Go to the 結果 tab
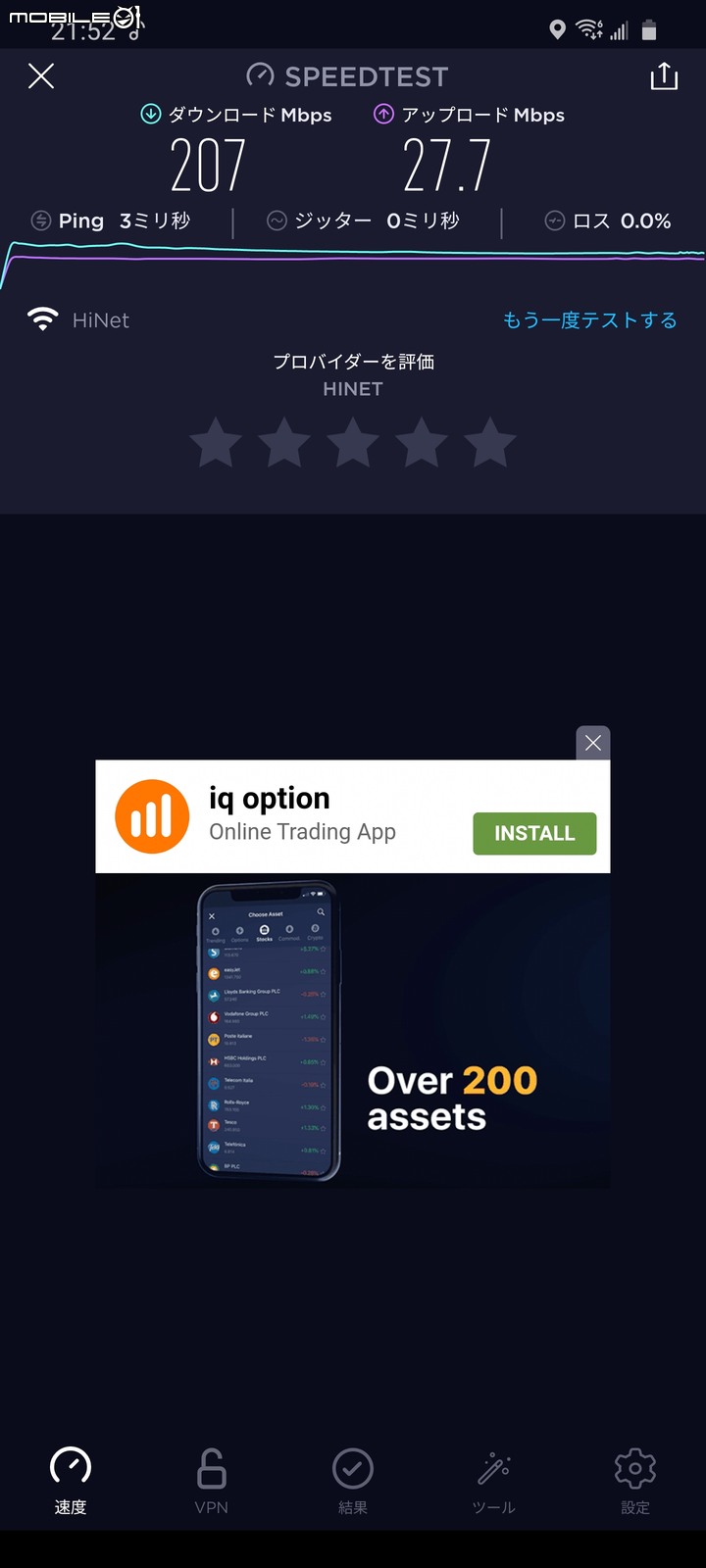The image size is (706, 1568). coord(353,1481)
